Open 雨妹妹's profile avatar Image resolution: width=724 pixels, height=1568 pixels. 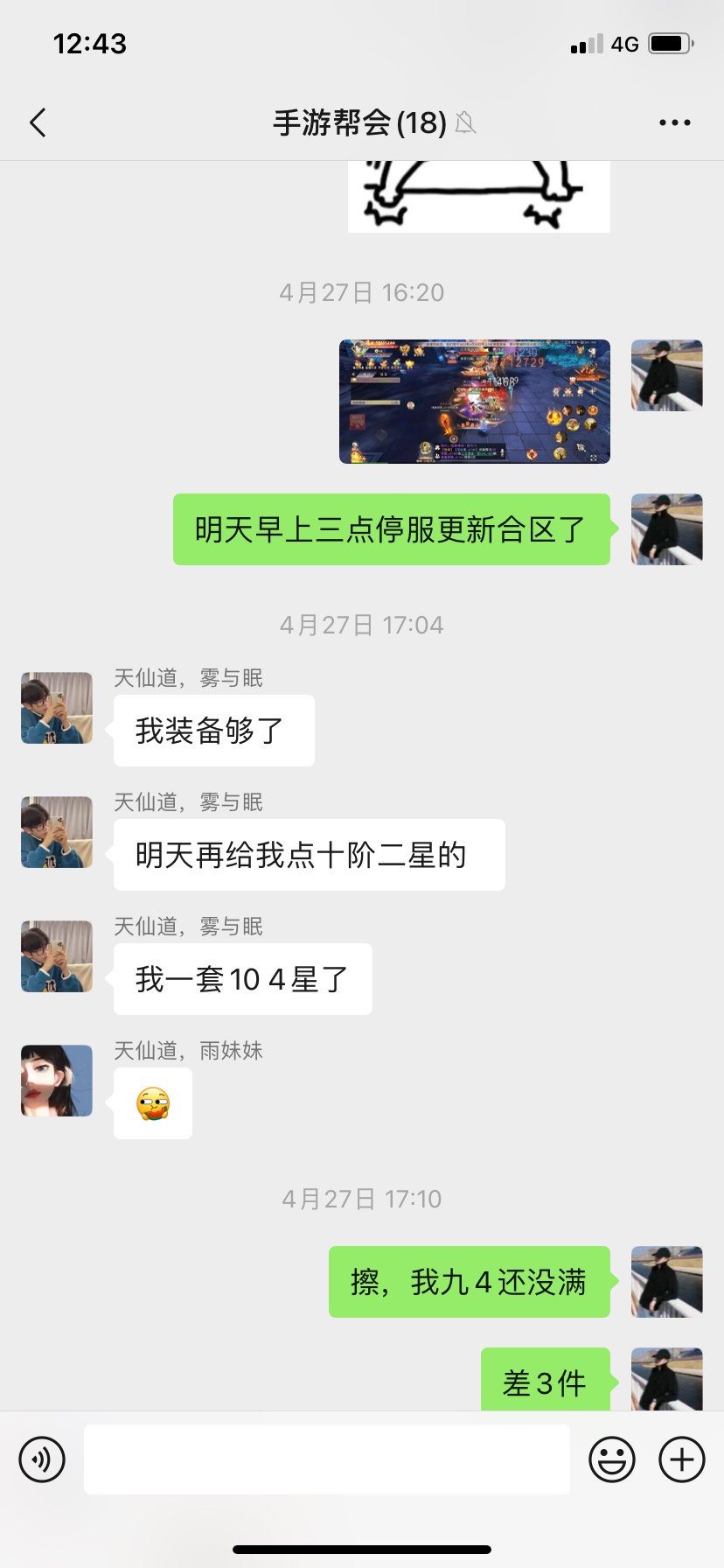pyautogui.click(x=57, y=1081)
